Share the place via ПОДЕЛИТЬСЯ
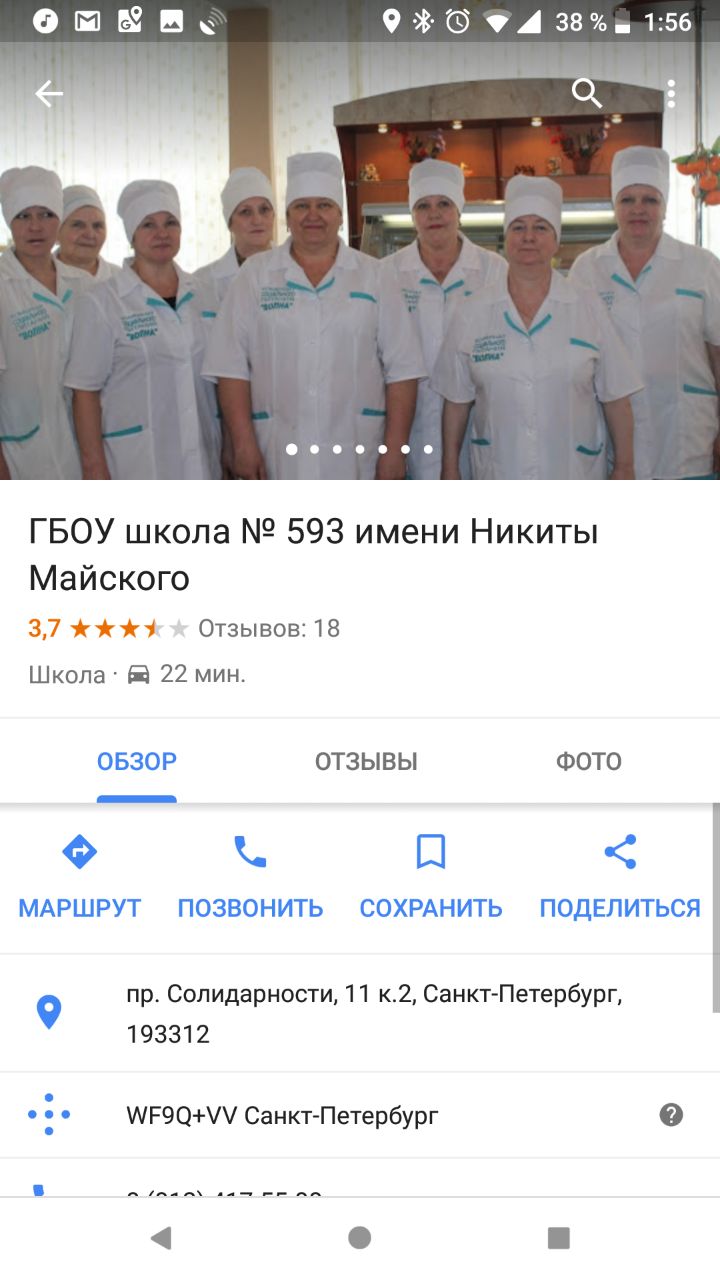The width and height of the screenshot is (720, 1280). (620, 878)
